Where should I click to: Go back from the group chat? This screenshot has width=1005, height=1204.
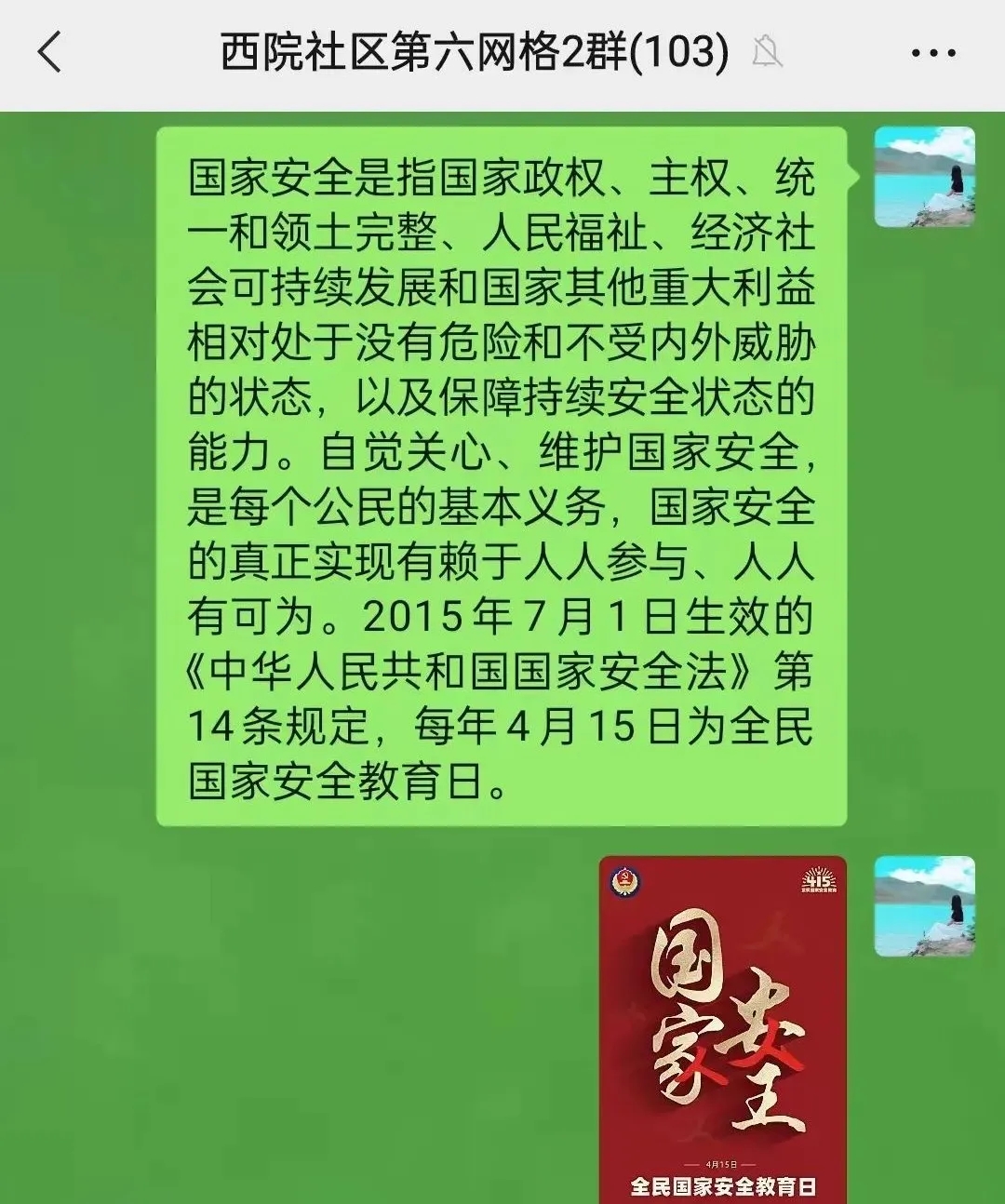50,52
